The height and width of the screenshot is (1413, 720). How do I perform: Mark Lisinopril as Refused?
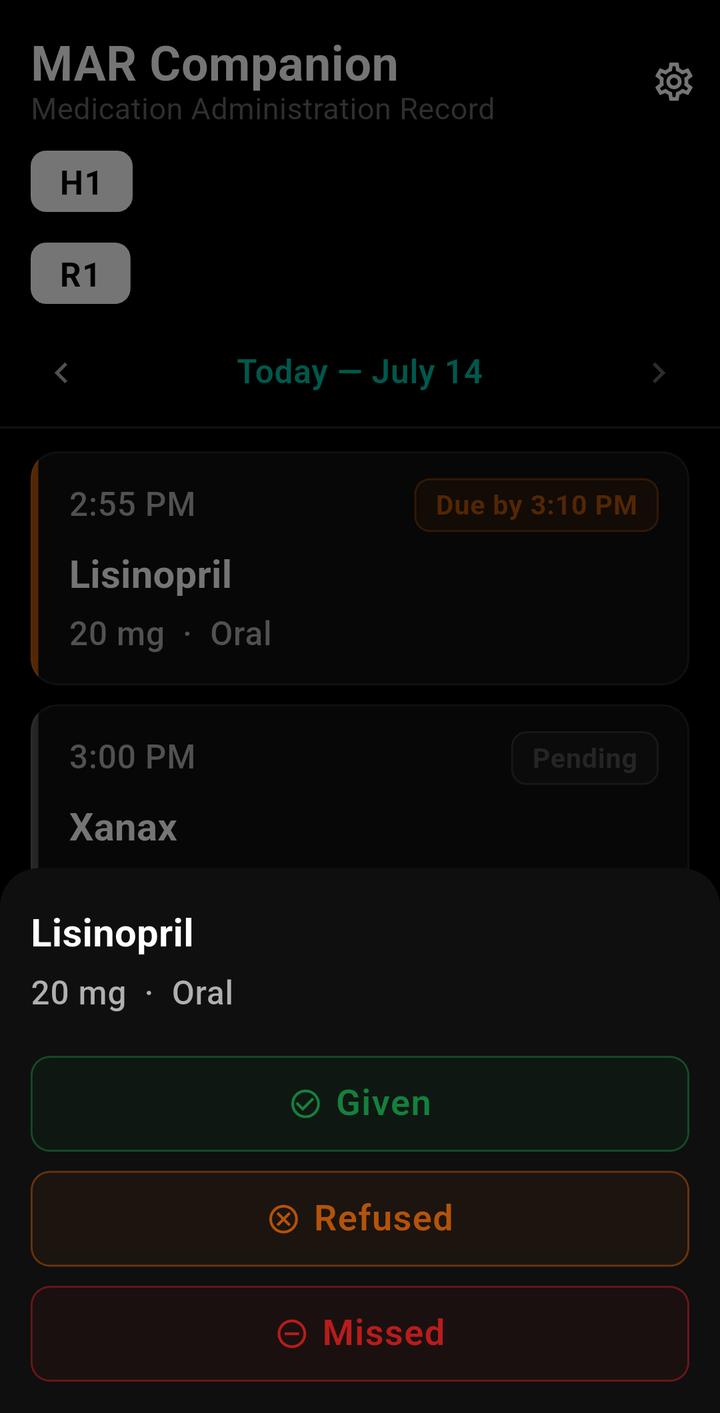tap(360, 1218)
